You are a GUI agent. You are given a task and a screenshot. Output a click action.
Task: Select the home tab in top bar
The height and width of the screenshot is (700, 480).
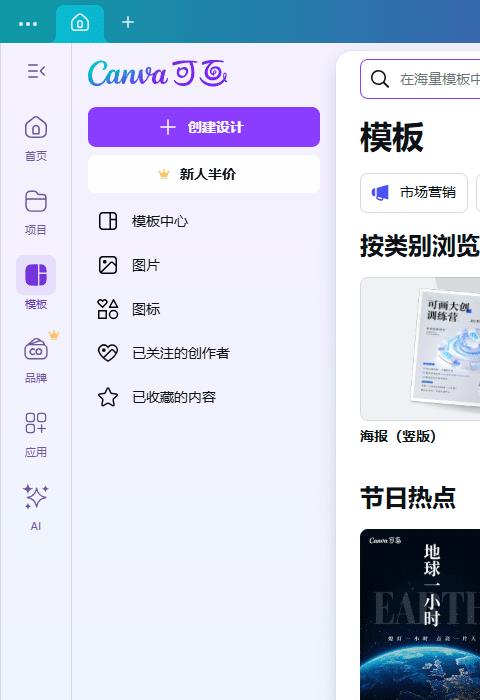point(80,22)
